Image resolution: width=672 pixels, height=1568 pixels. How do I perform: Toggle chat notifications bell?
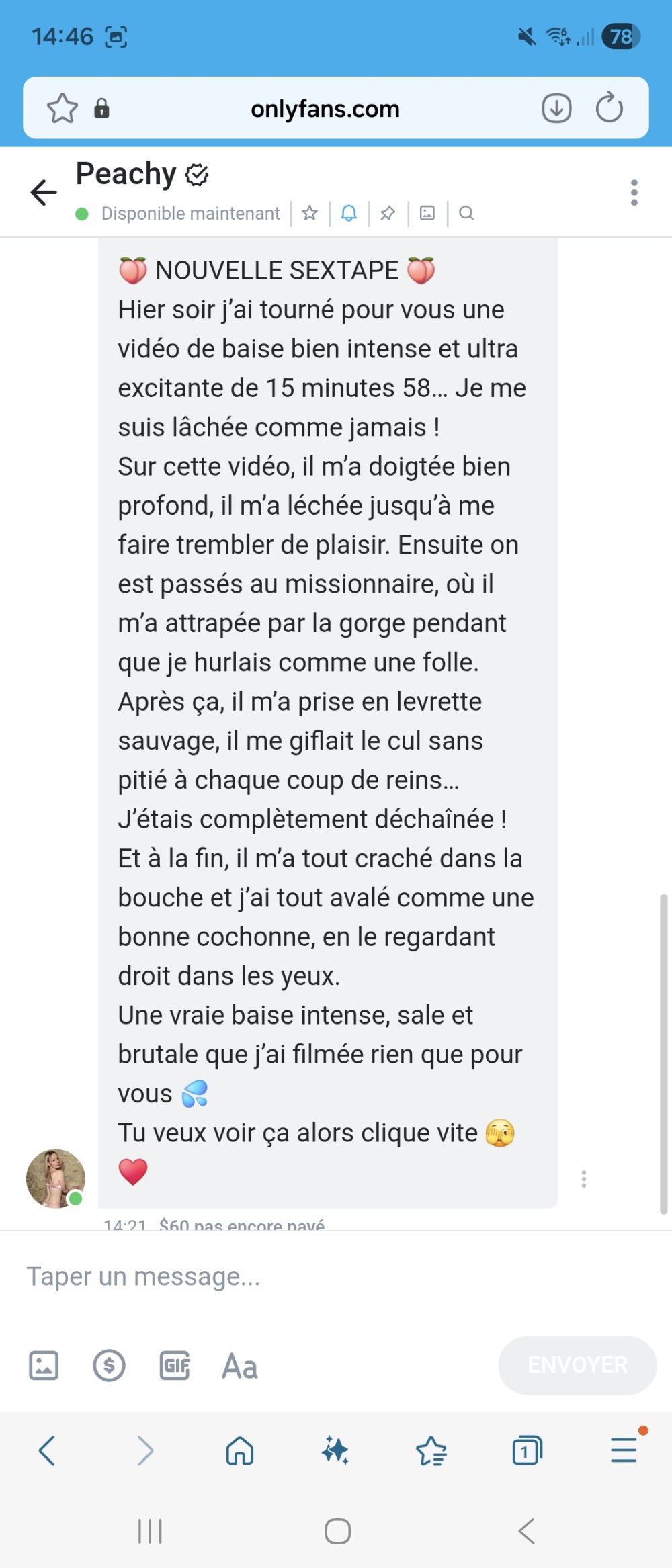349,214
